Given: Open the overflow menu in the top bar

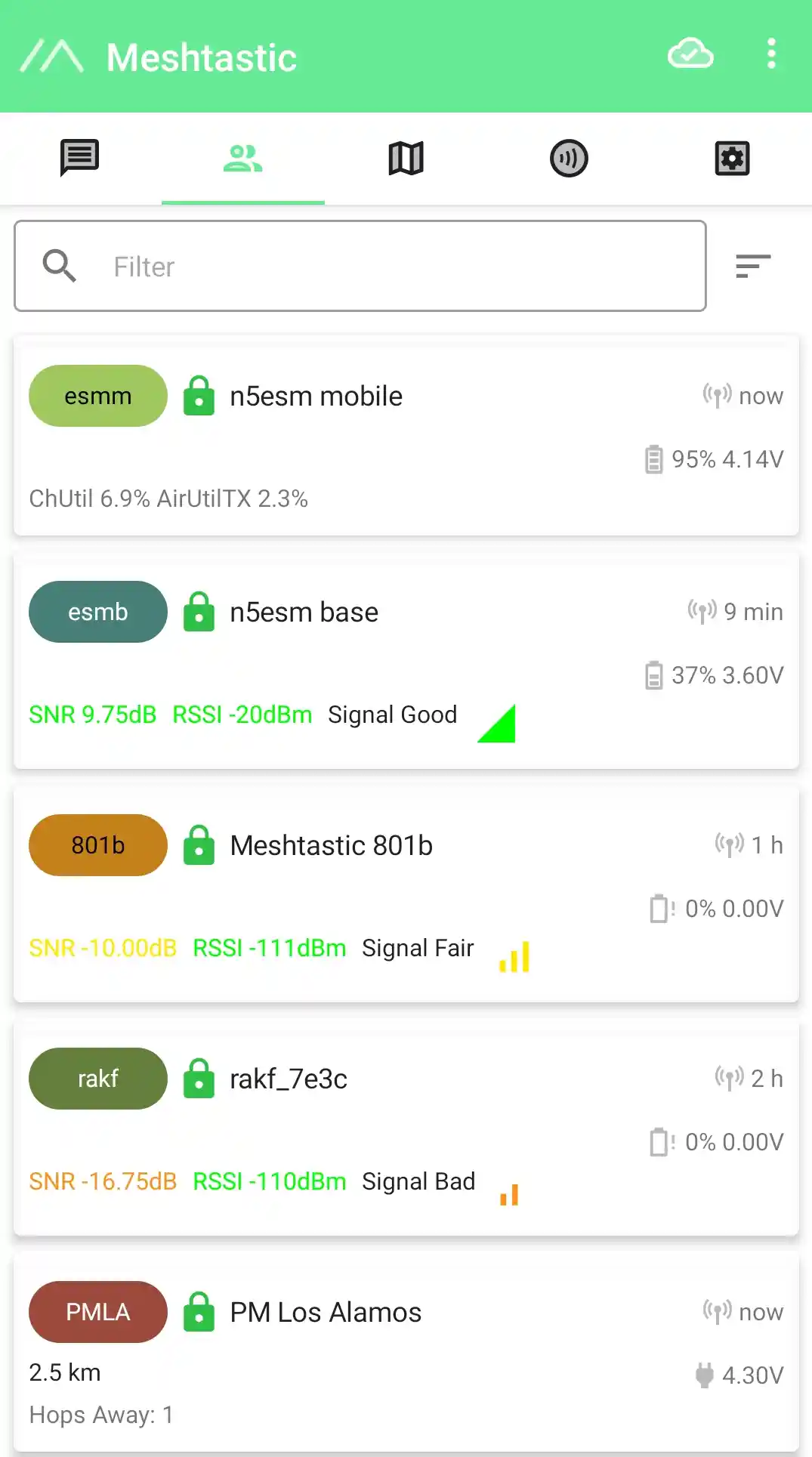Looking at the screenshot, I should pyautogui.click(x=771, y=54).
